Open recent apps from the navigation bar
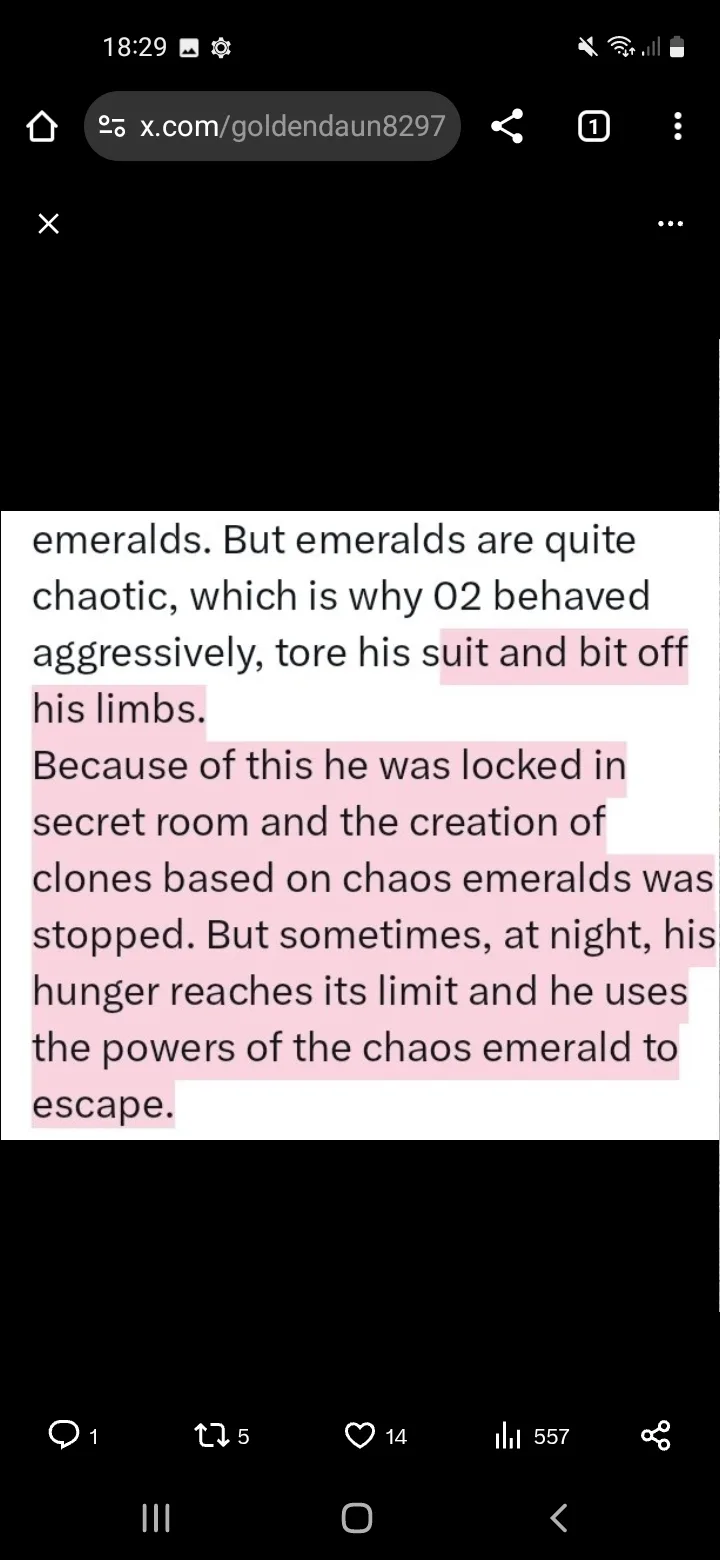The height and width of the screenshot is (1560, 720). click(x=156, y=1518)
